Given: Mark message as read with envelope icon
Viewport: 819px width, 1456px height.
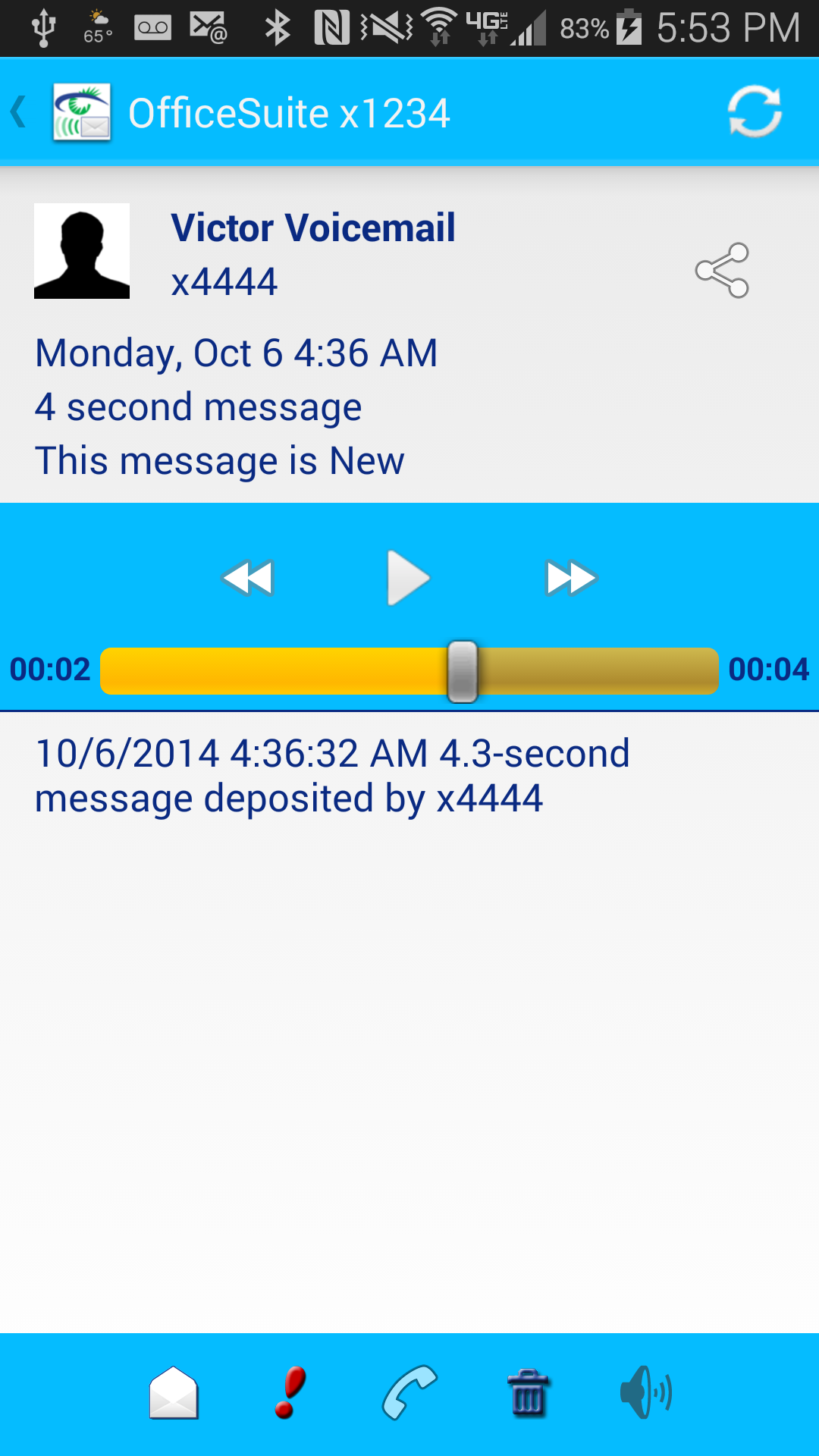Looking at the screenshot, I should click(174, 1392).
